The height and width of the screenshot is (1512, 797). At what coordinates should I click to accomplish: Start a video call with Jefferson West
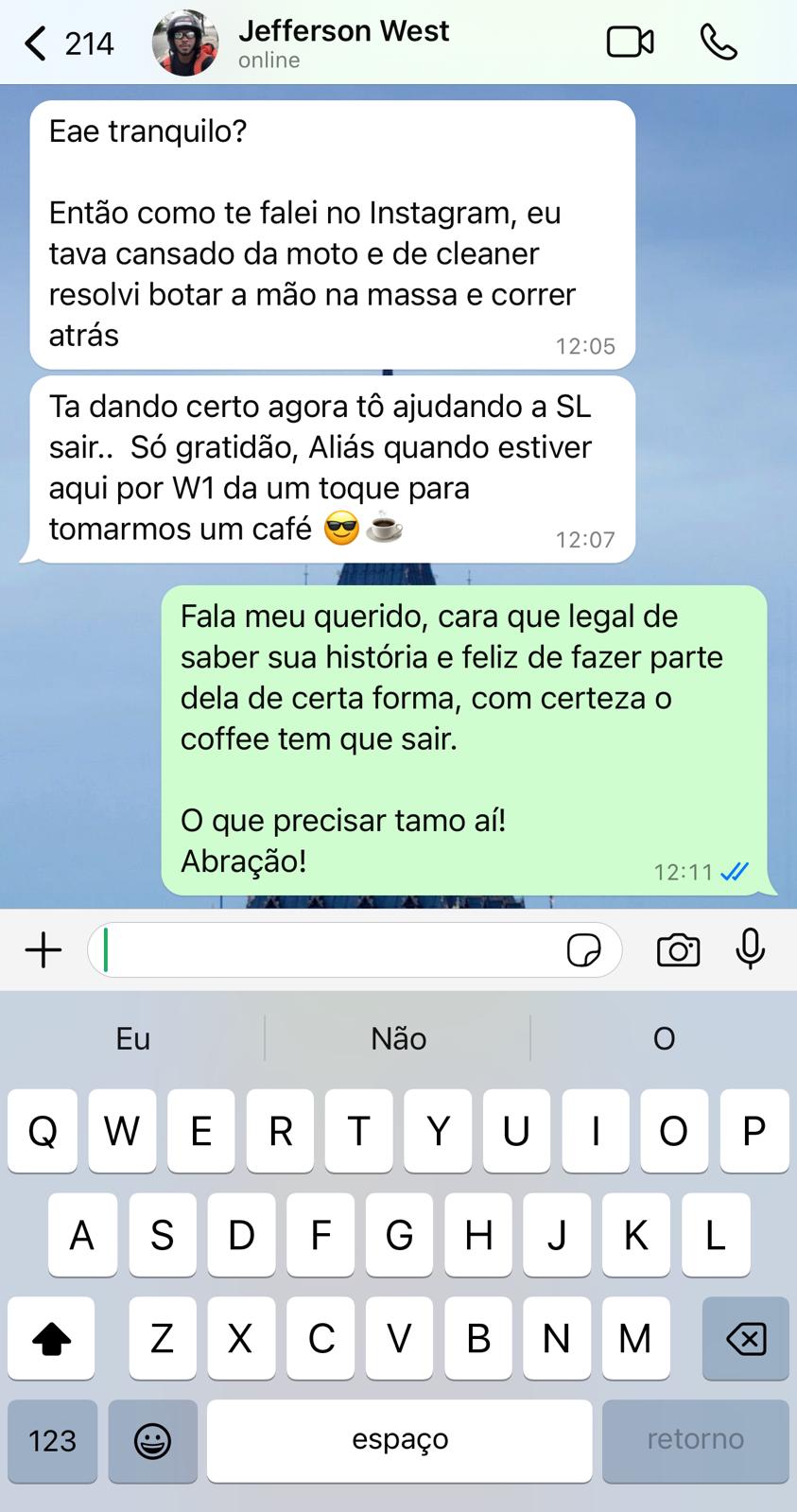coord(630,43)
